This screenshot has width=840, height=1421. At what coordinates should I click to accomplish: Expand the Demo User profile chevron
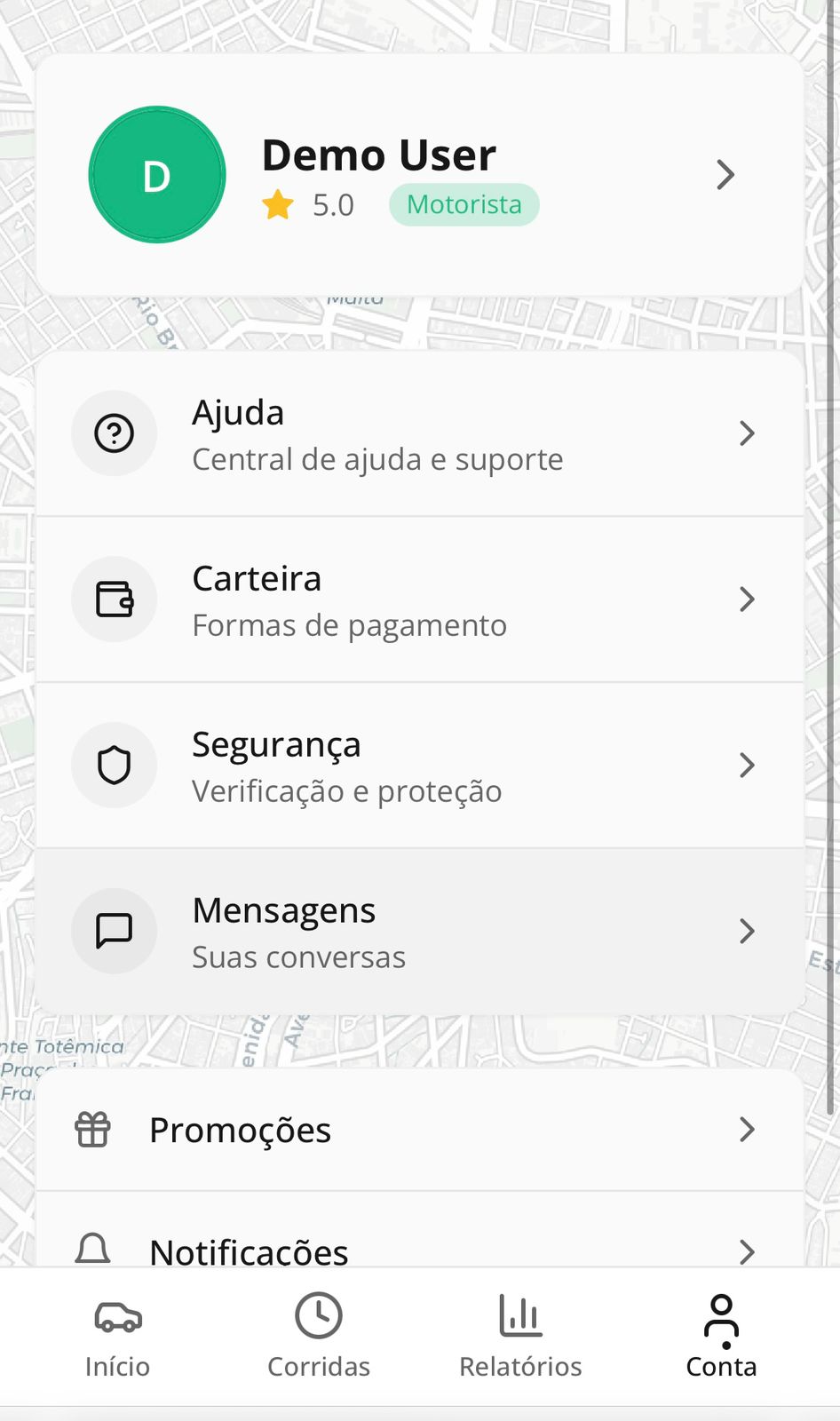pos(726,175)
